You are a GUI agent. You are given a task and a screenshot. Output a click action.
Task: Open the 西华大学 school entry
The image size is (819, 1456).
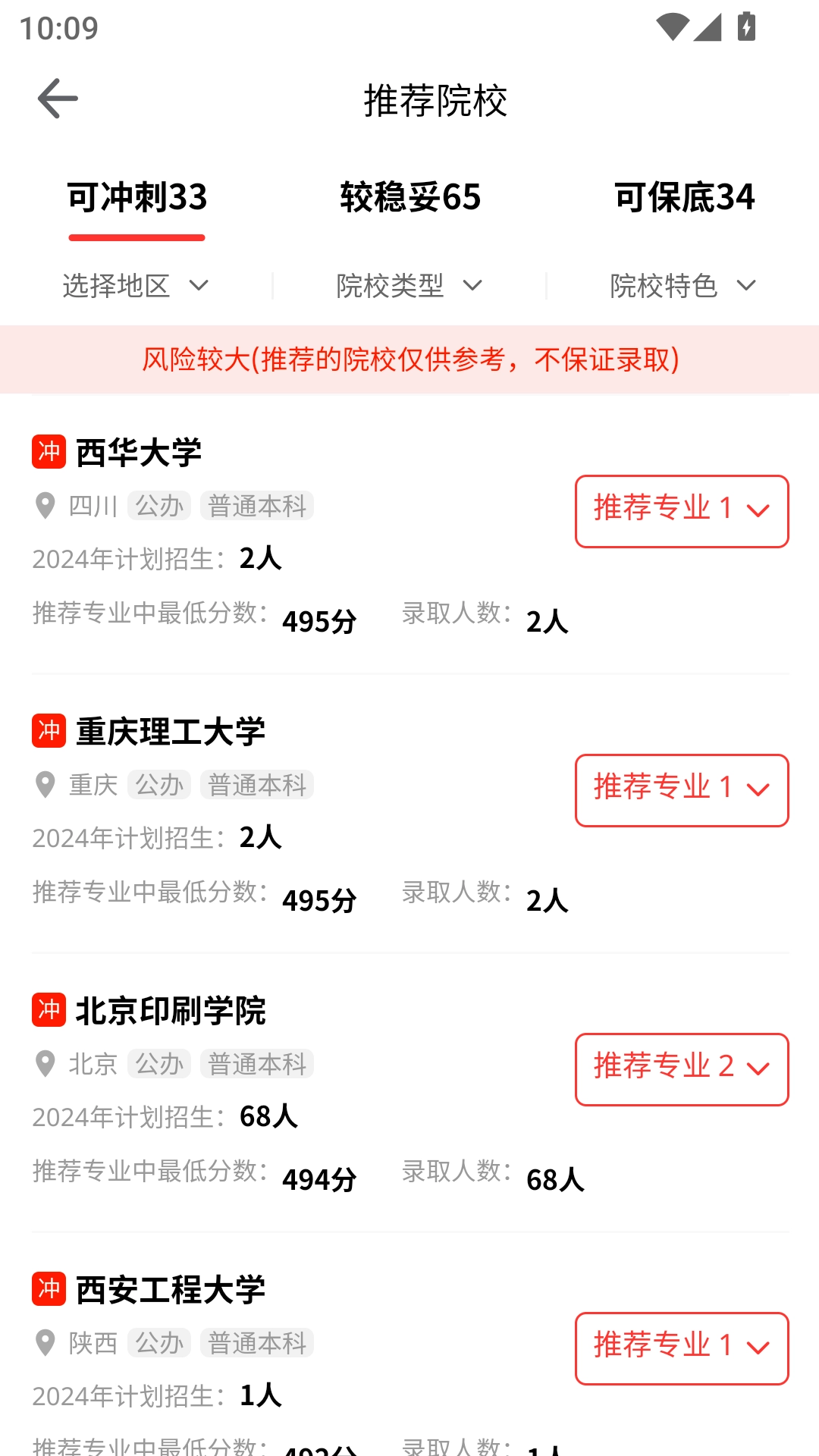[139, 453]
